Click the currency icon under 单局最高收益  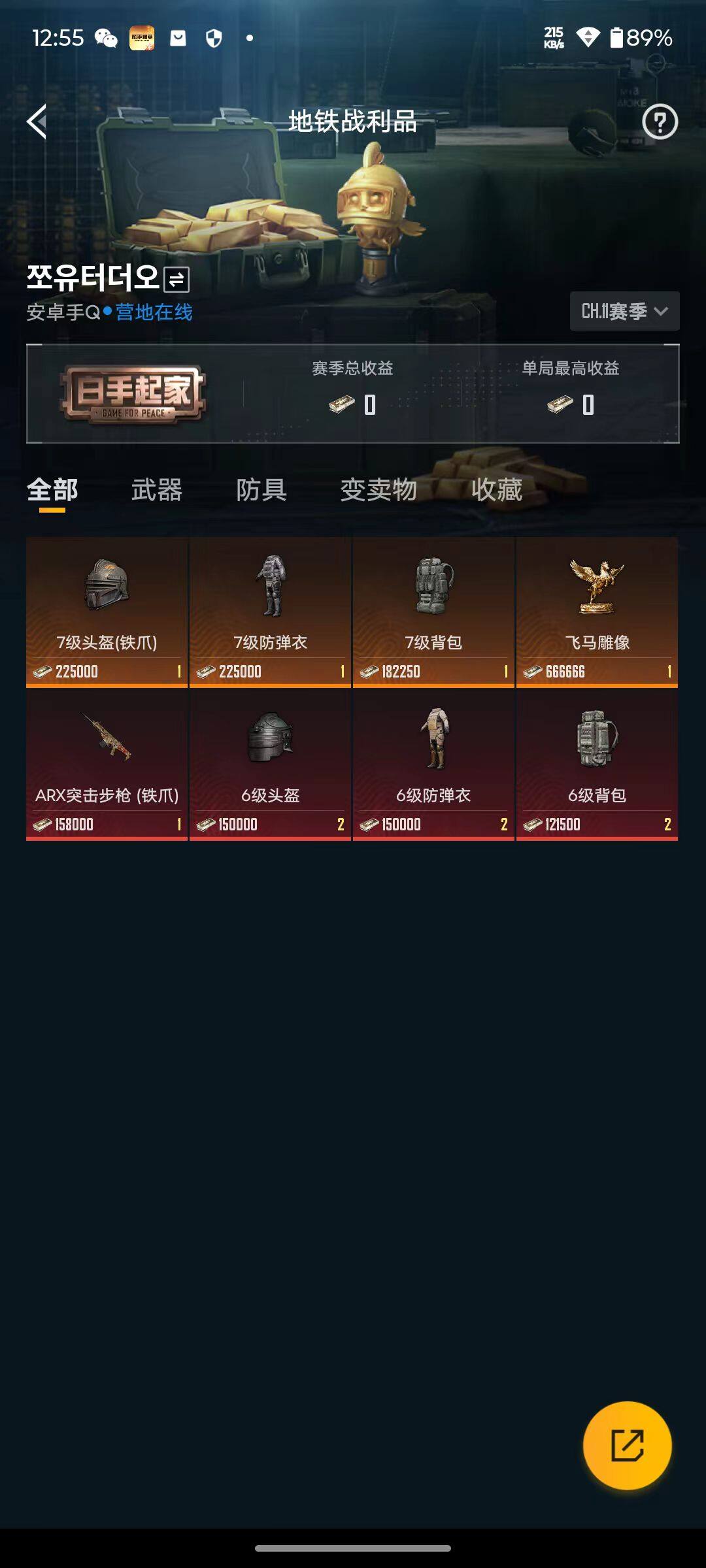[x=560, y=405]
